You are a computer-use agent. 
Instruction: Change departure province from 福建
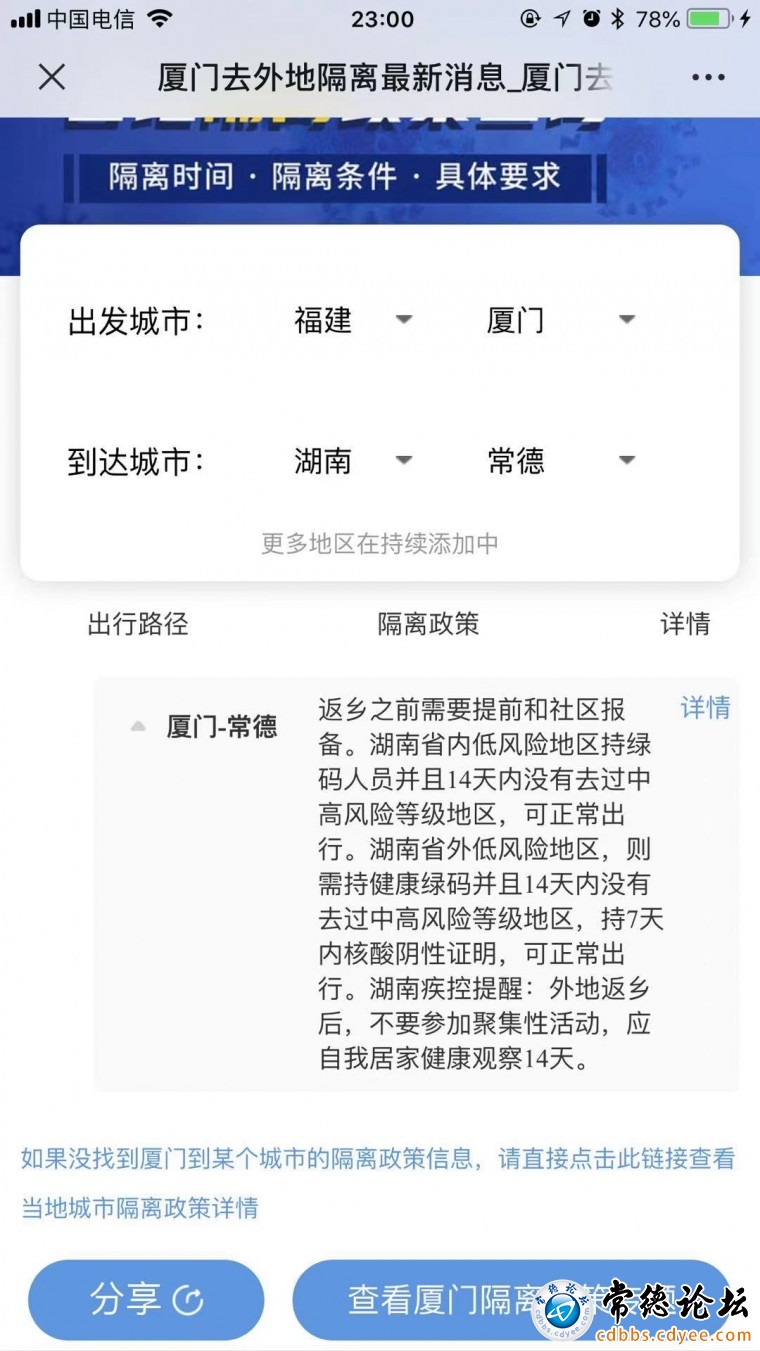tap(352, 320)
